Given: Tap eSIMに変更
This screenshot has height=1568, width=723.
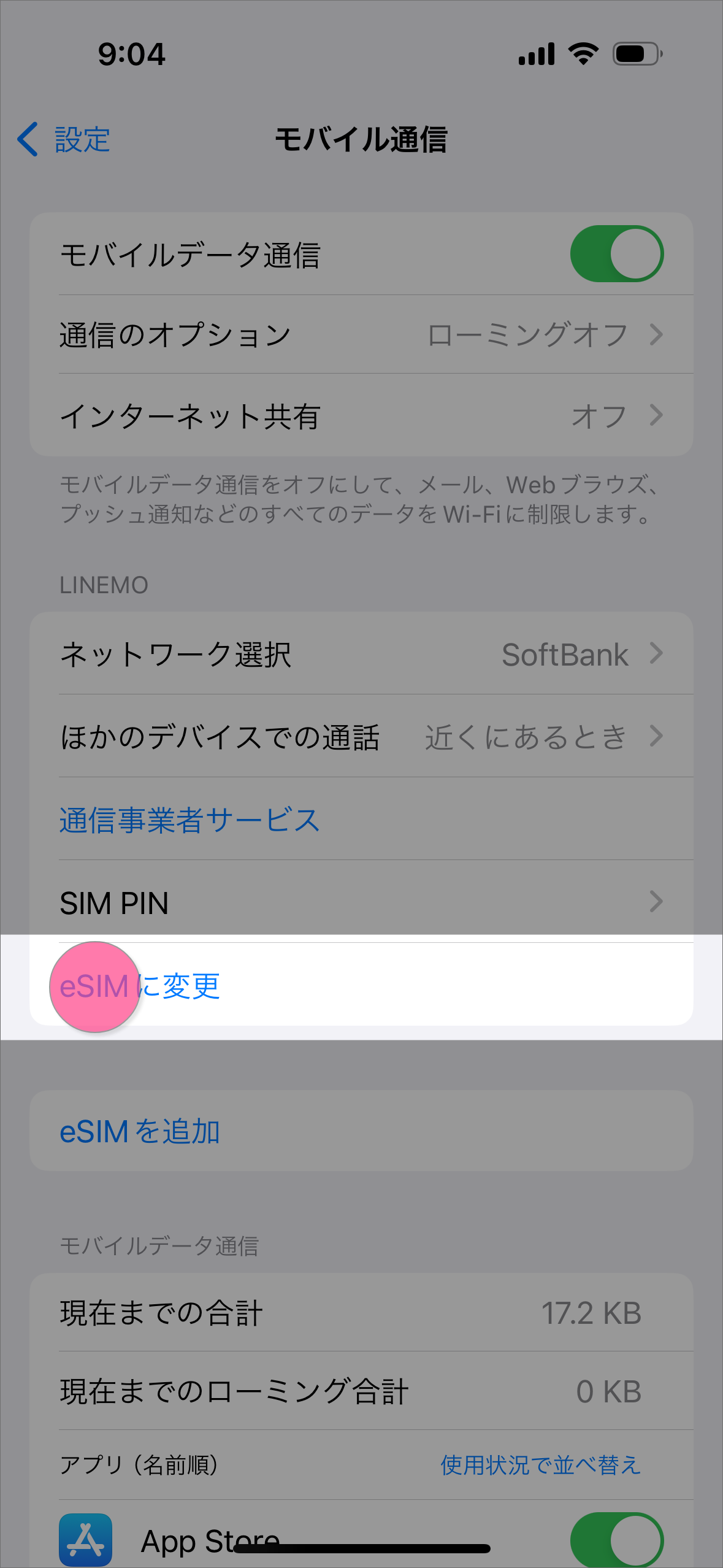Looking at the screenshot, I should coord(141,986).
